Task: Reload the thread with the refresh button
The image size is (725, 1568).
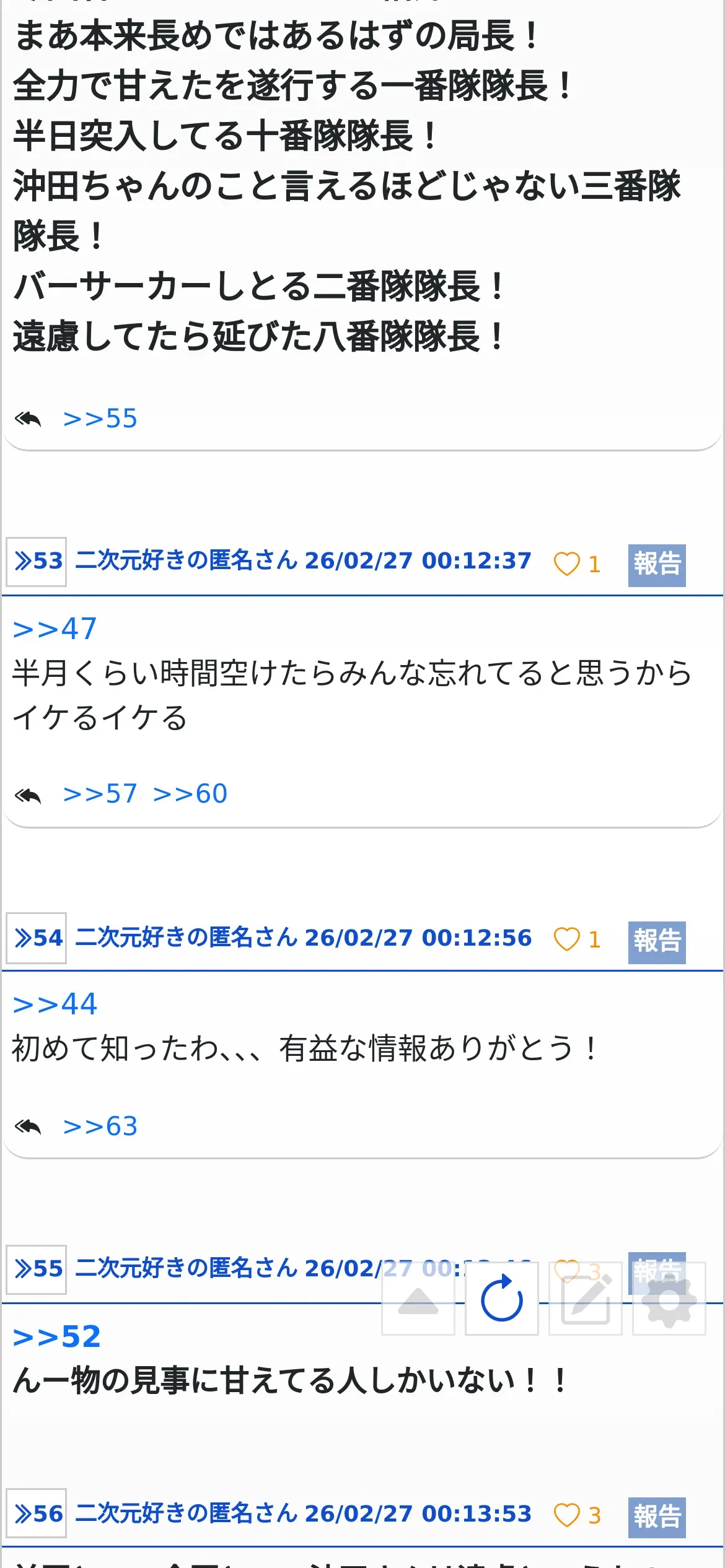Action: [x=501, y=1299]
